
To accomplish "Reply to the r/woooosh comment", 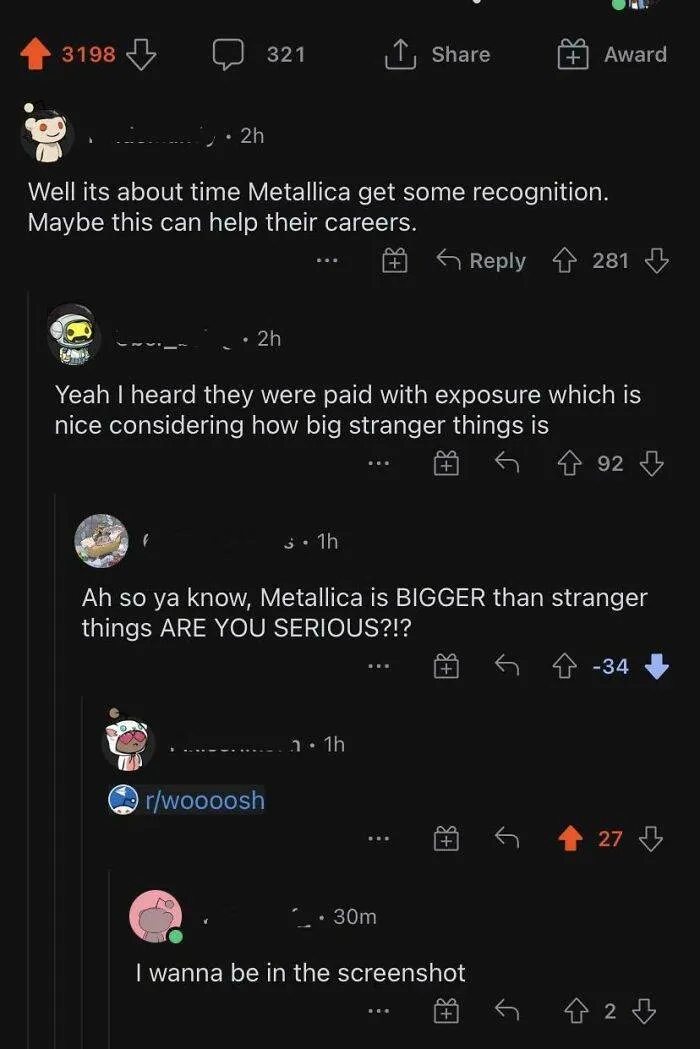I will pyautogui.click(x=507, y=839).
